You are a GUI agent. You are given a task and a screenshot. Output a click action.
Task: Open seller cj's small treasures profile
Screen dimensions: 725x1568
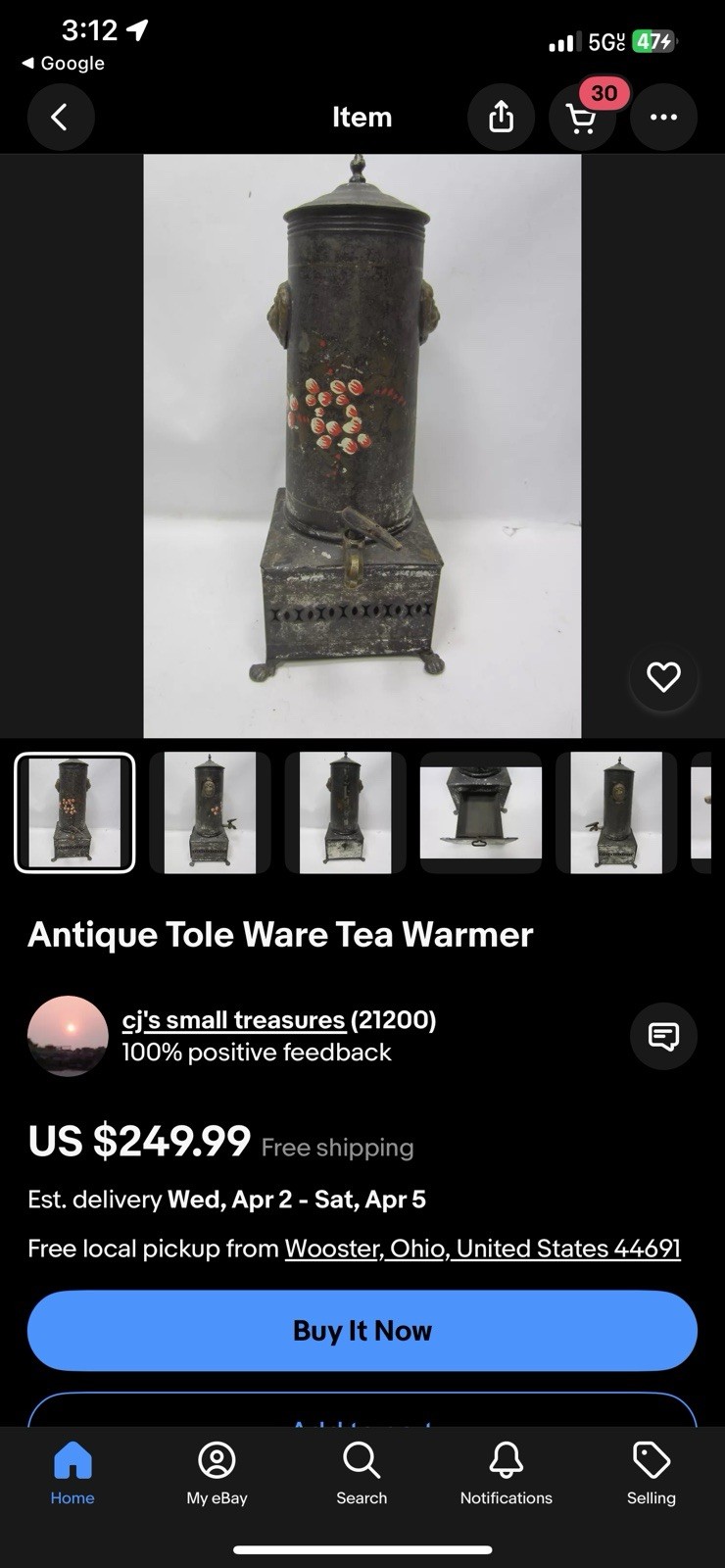coord(233,1020)
